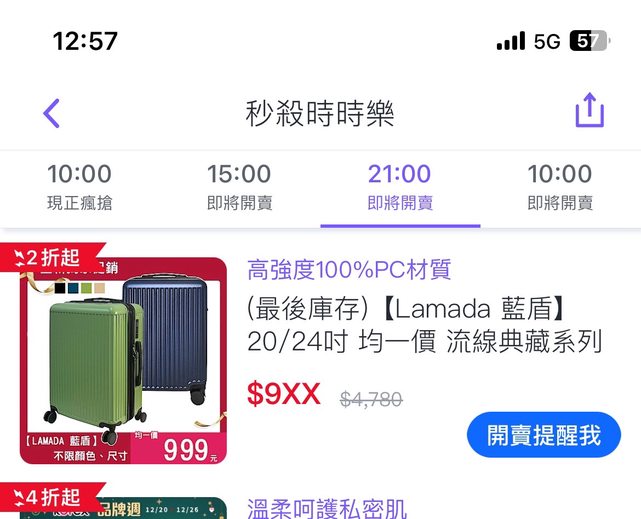This screenshot has height=519, width=641.
Task: Switch to the 10:00 現正瘋搶 tab
Action: 80,187
